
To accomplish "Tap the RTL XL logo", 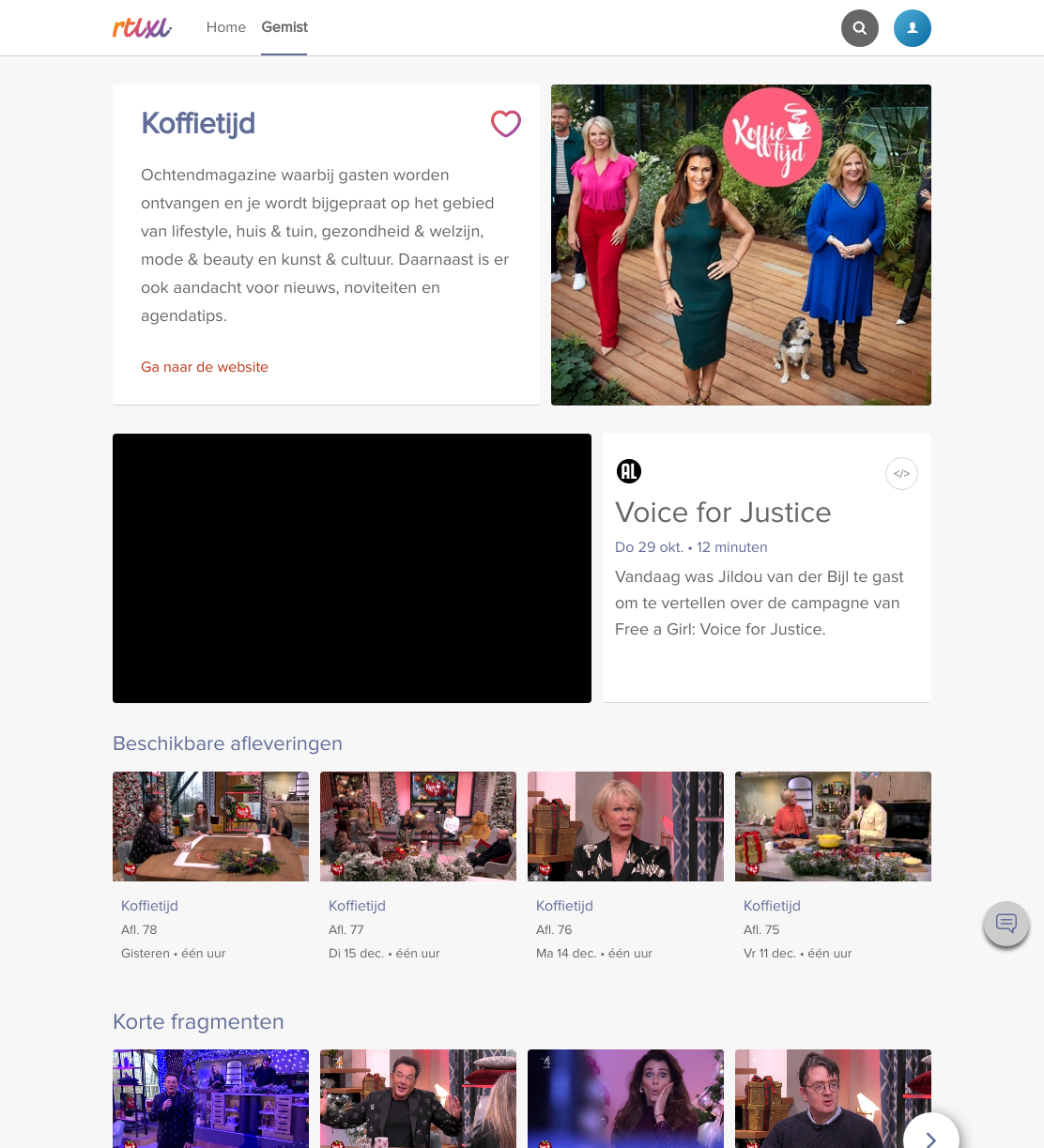I will coord(142,28).
